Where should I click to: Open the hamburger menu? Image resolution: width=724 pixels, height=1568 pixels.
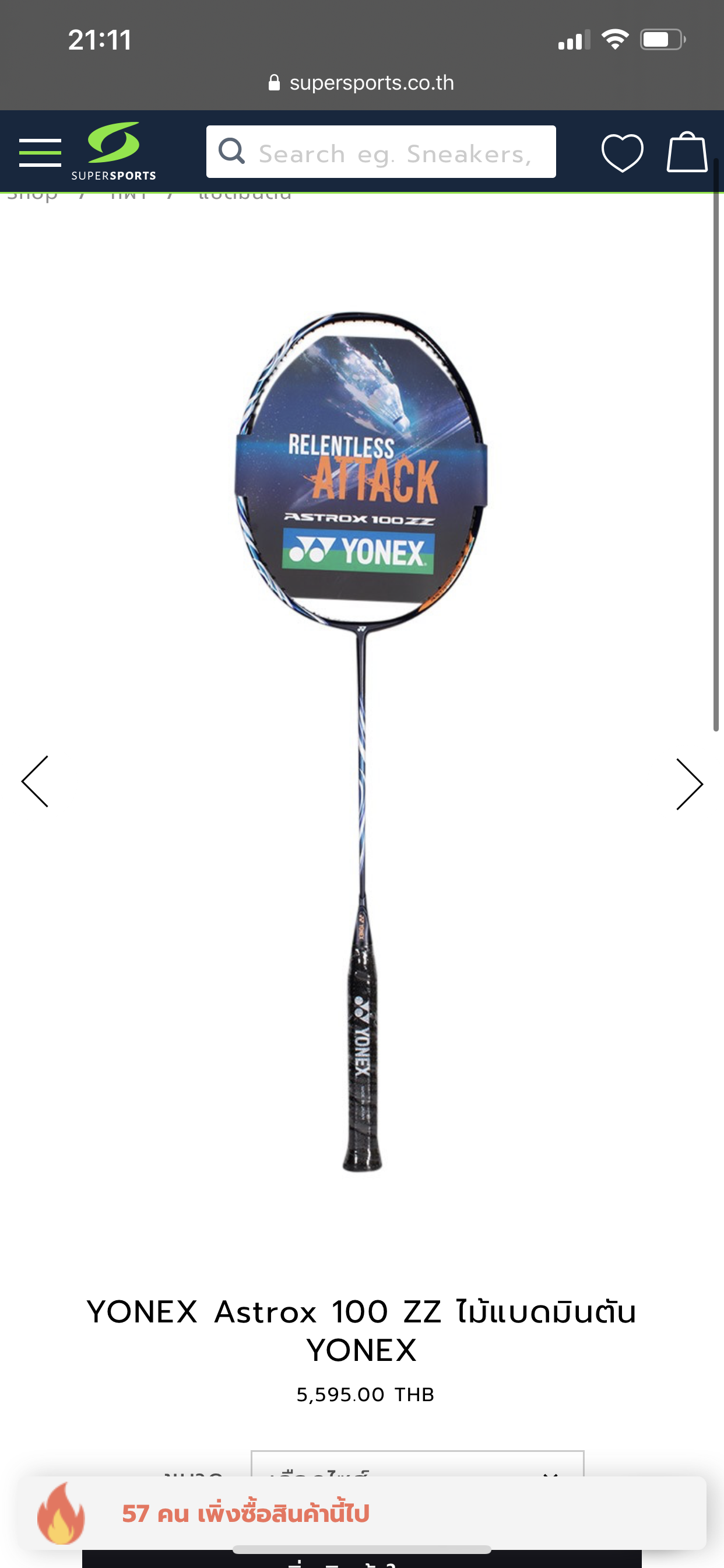(40, 152)
